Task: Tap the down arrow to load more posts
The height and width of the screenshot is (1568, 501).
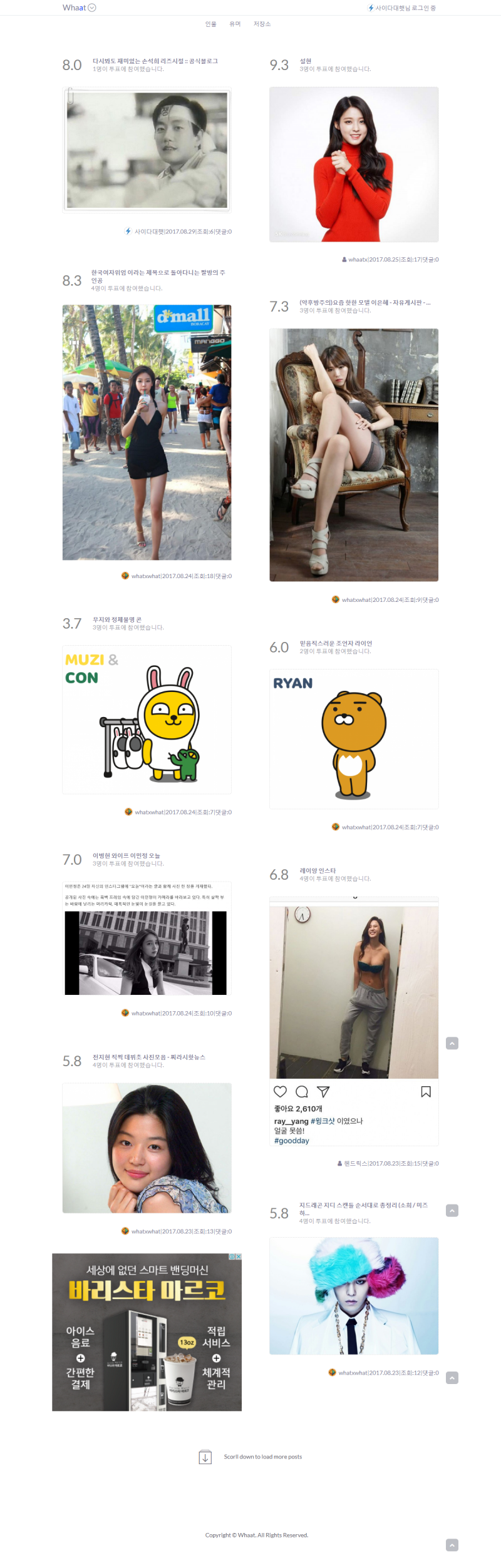Action: (205, 1457)
